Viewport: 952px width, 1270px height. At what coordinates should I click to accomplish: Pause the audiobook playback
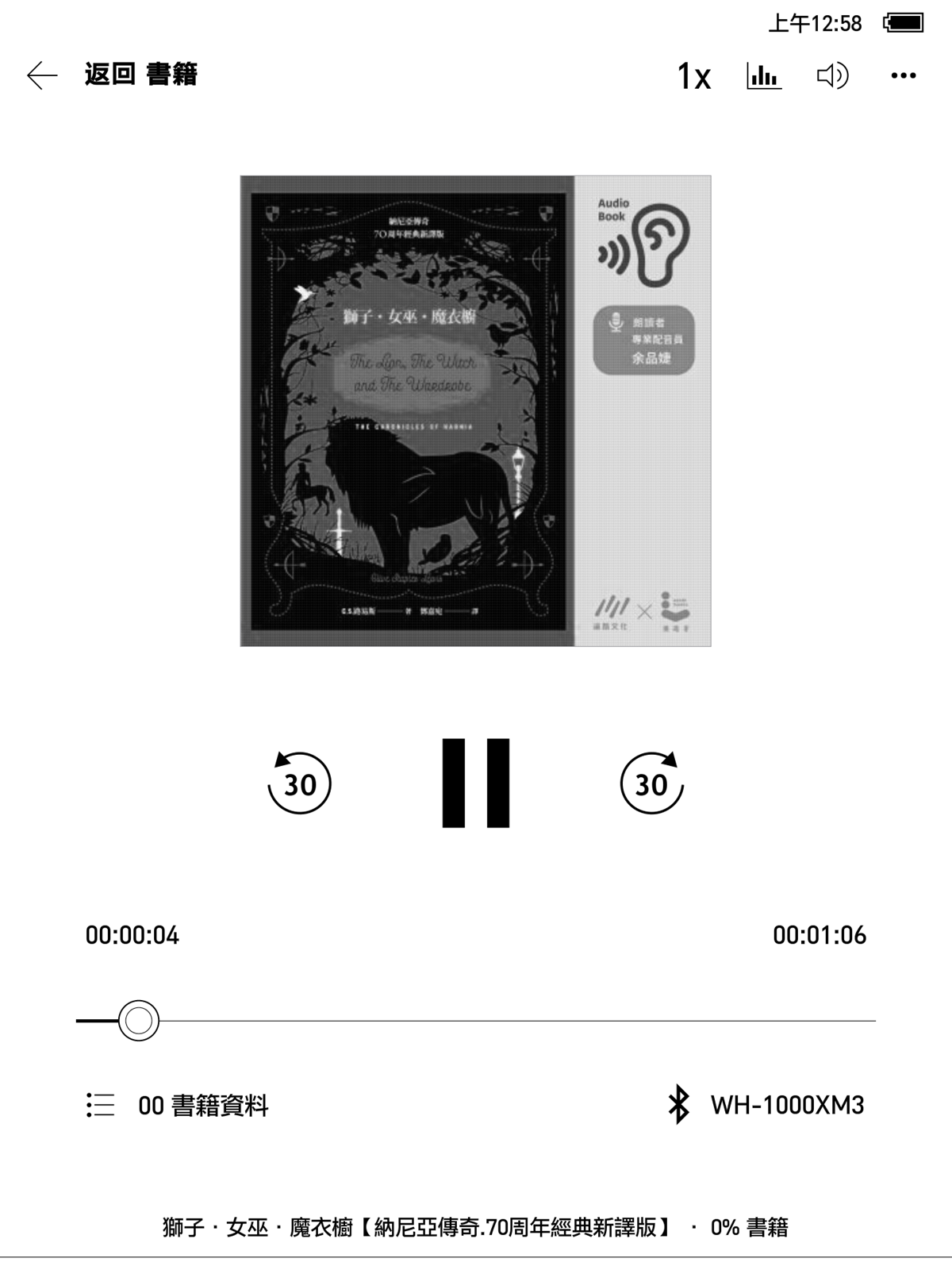(475, 783)
